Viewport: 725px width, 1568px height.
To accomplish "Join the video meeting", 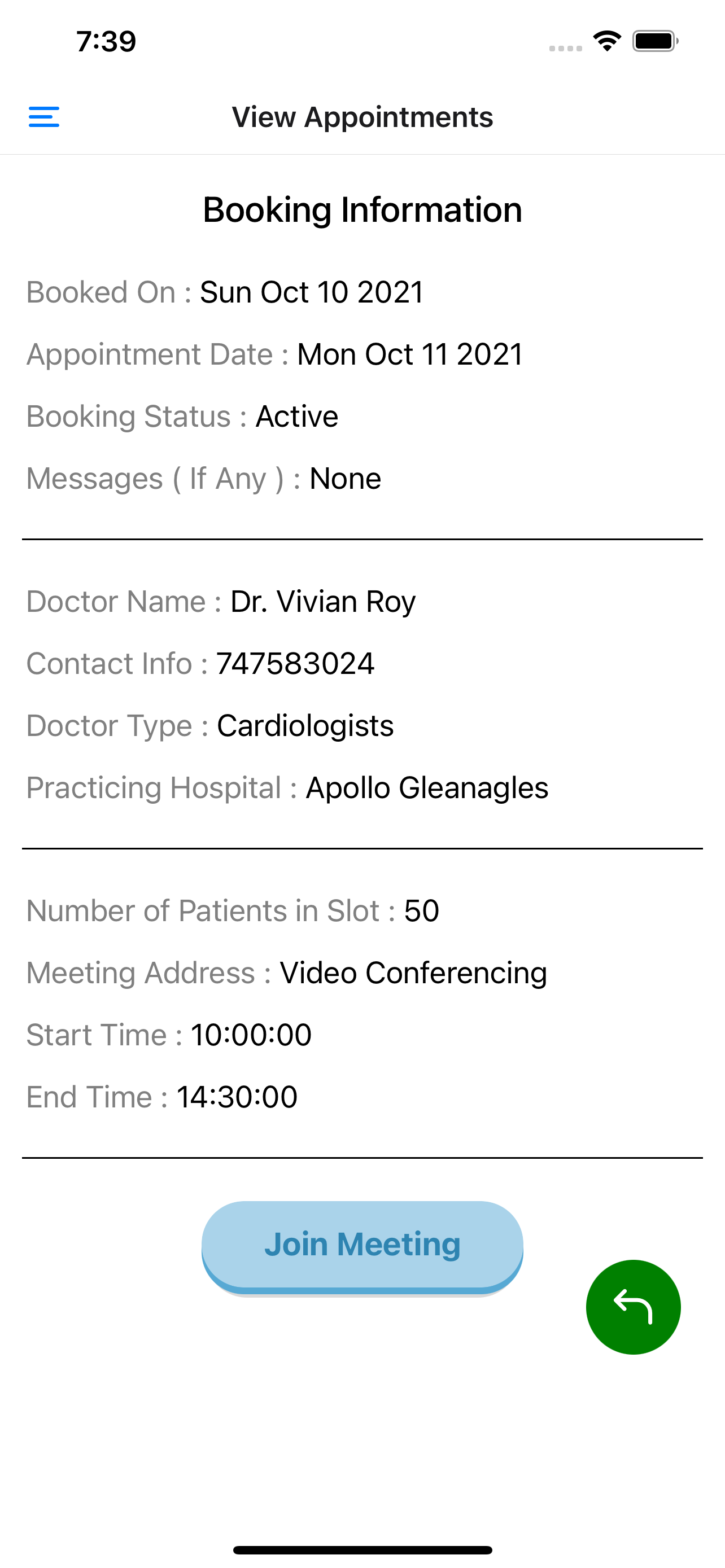I will click(x=362, y=1245).
